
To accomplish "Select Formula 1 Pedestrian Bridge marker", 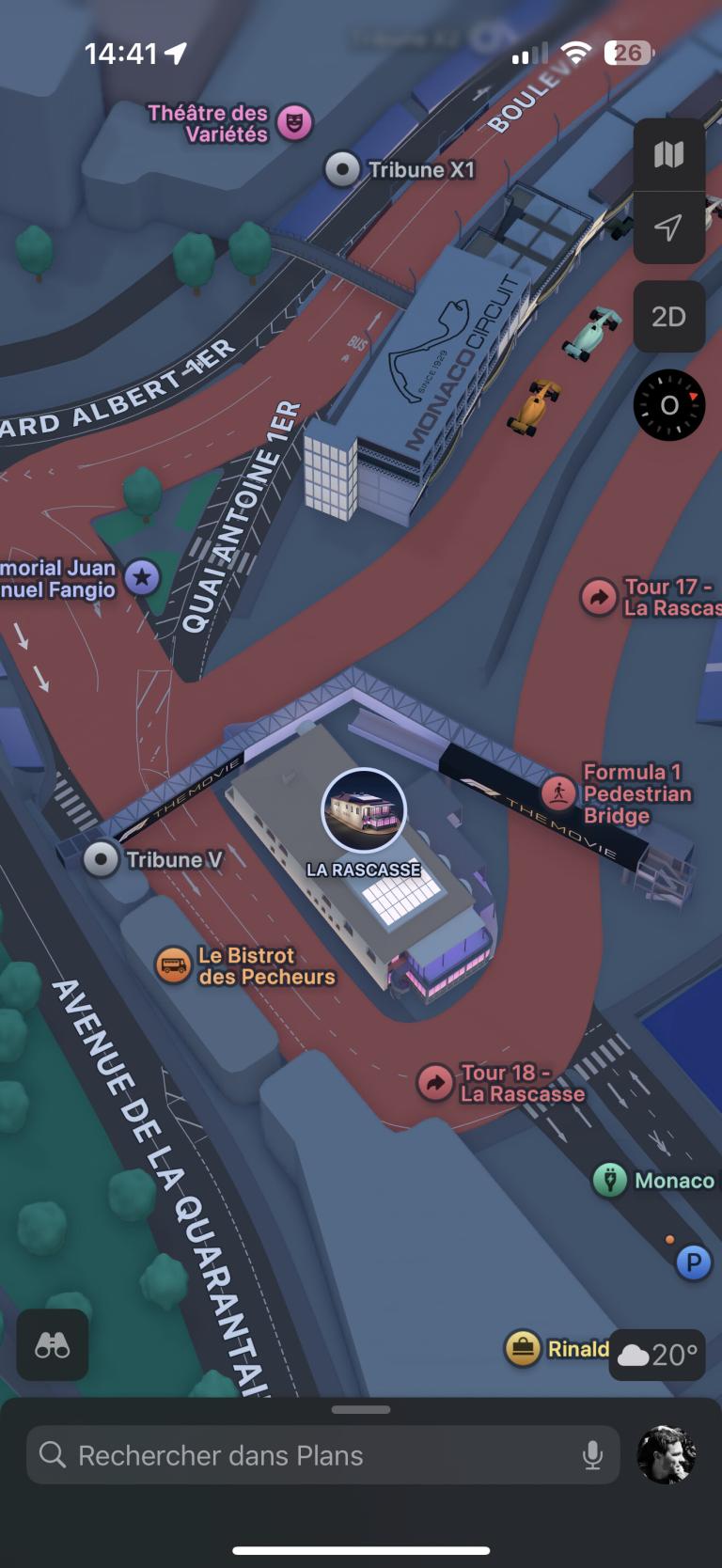I will pyautogui.click(x=559, y=793).
